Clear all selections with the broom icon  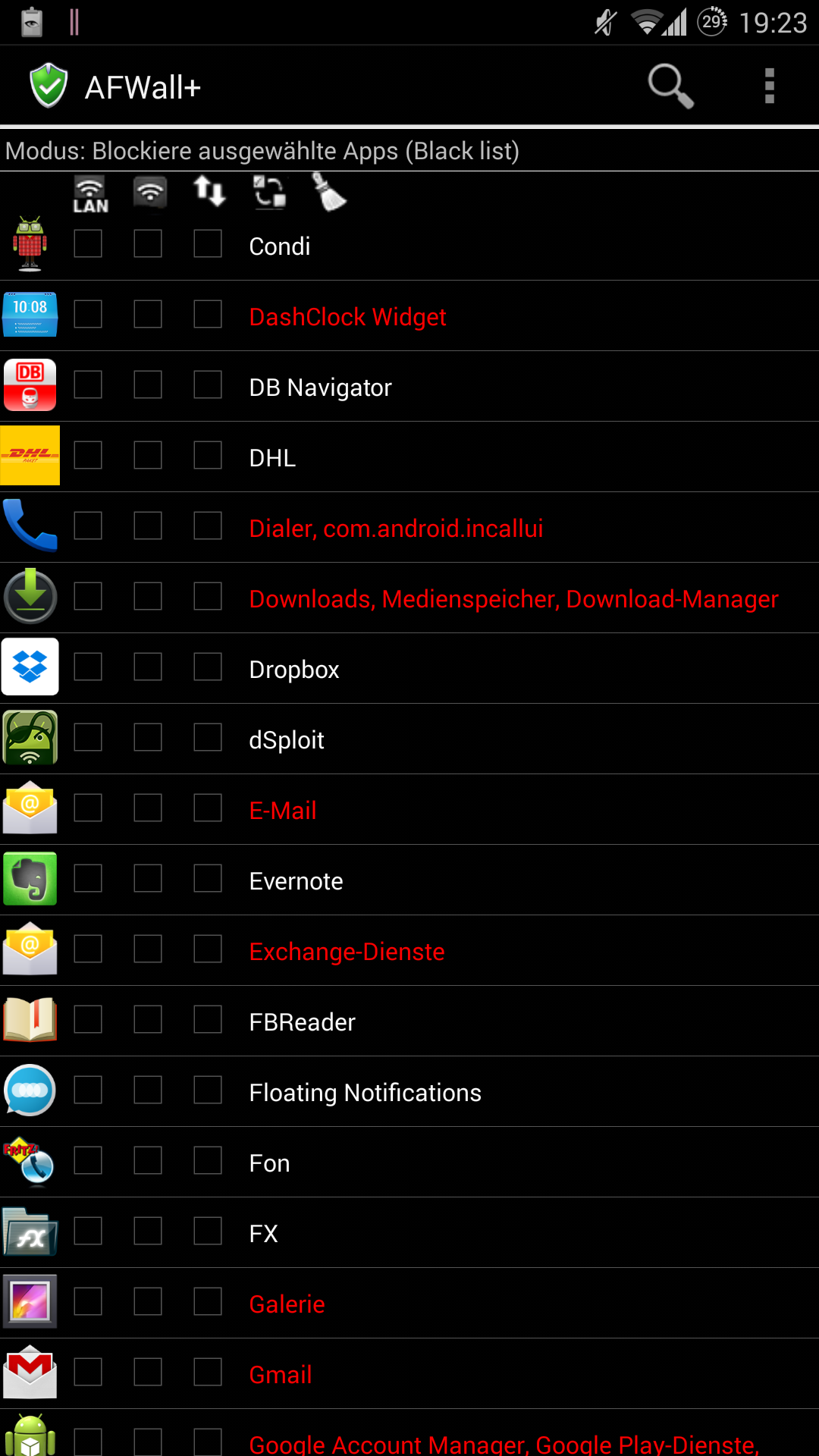tap(329, 192)
